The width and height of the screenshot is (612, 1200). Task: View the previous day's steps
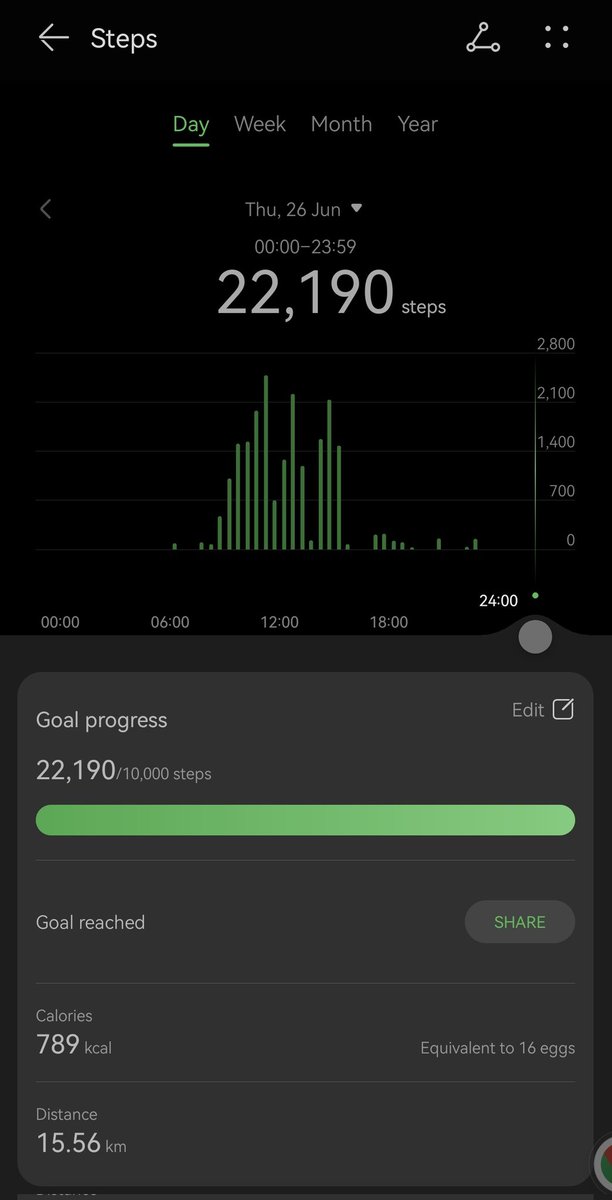point(45,209)
